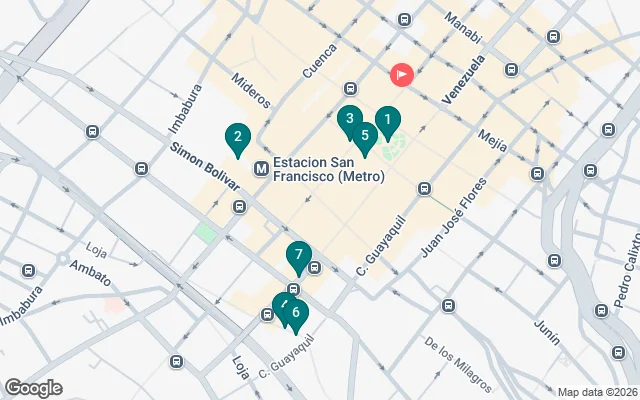
Task: Open map marker number 6
Action: click(297, 312)
